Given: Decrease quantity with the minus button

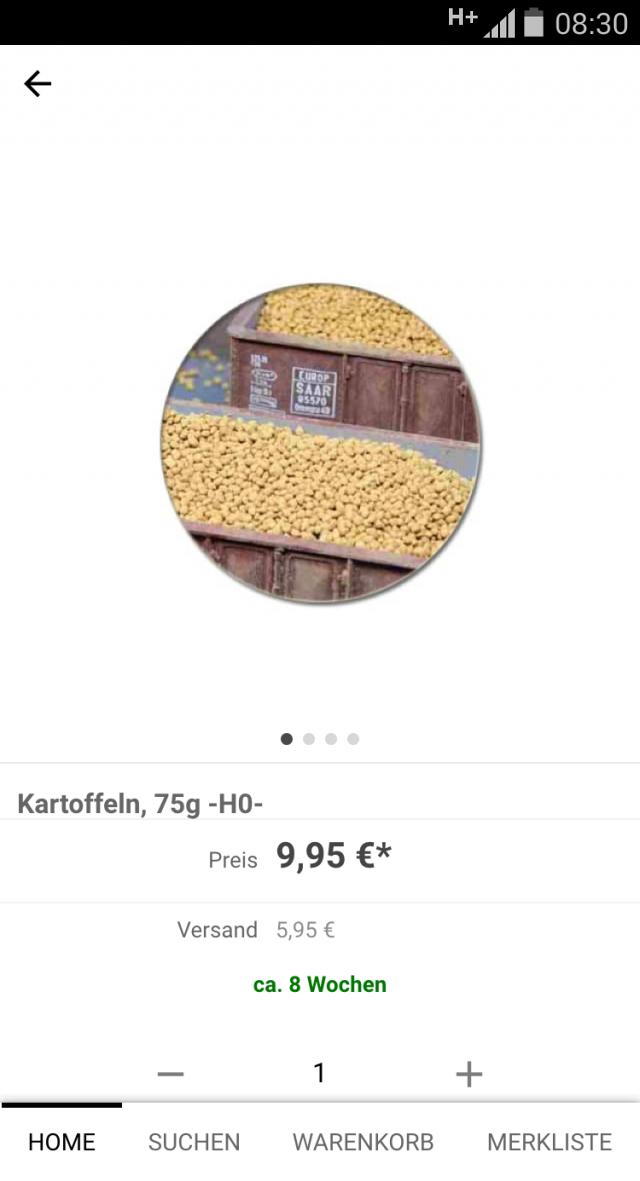Looking at the screenshot, I should pyautogui.click(x=171, y=1074).
